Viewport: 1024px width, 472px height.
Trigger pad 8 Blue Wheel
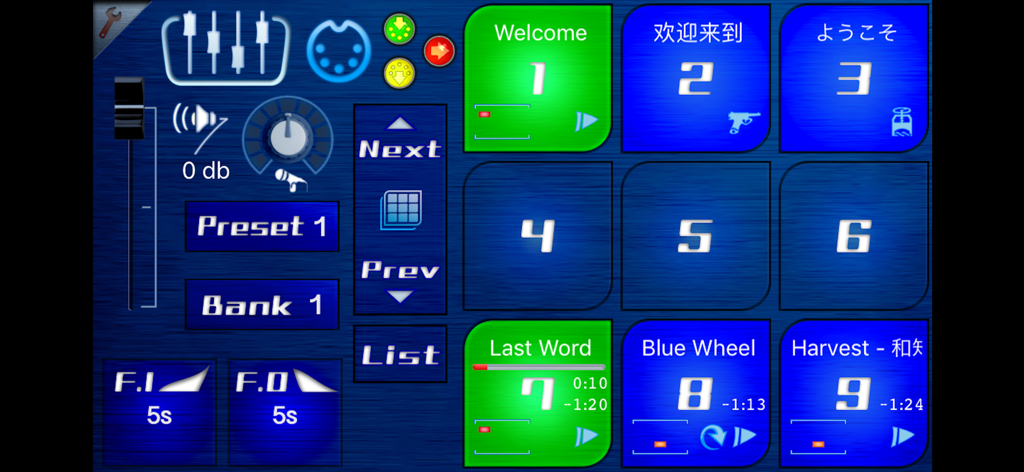[x=696, y=392]
